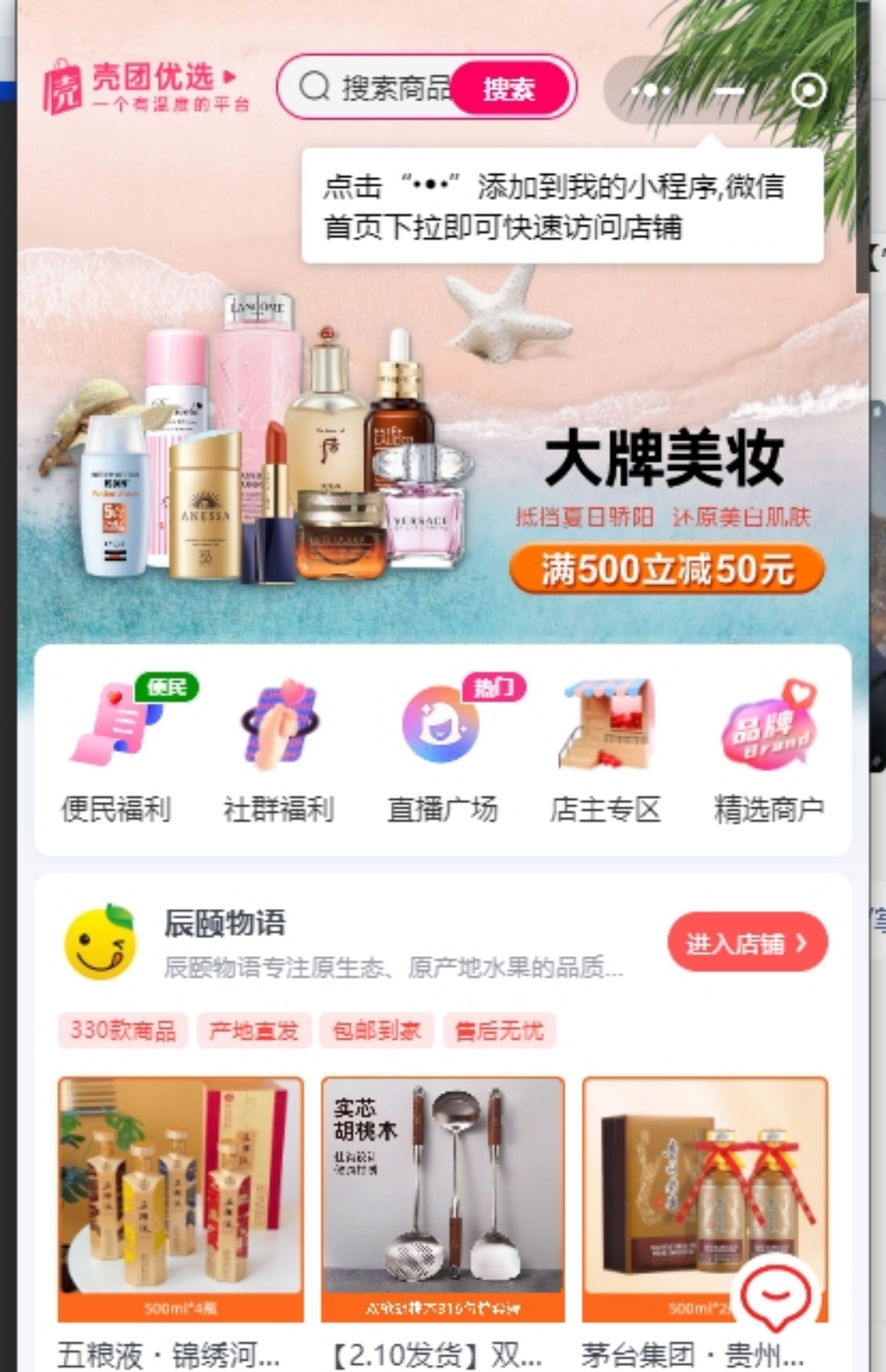Open the 大牌美妆 promotion banner
Image resolution: width=886 pixels, height=1372 pixels.
[x=443, y=460]
